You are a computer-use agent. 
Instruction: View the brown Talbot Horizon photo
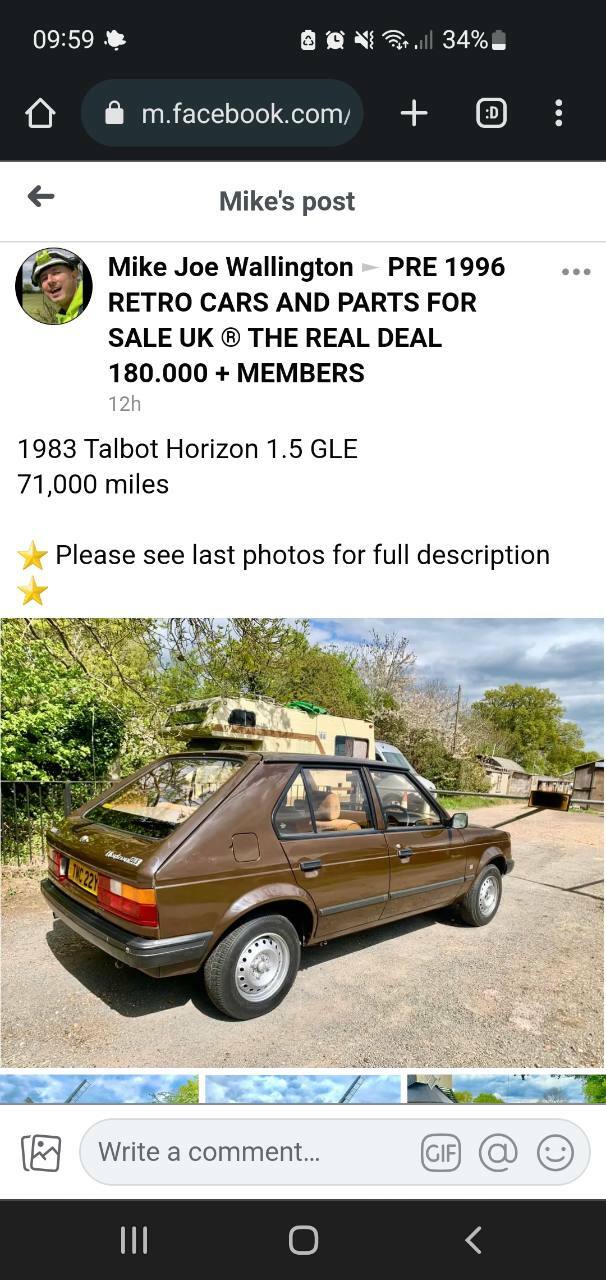pyautogui.click(x=302, y=843)
